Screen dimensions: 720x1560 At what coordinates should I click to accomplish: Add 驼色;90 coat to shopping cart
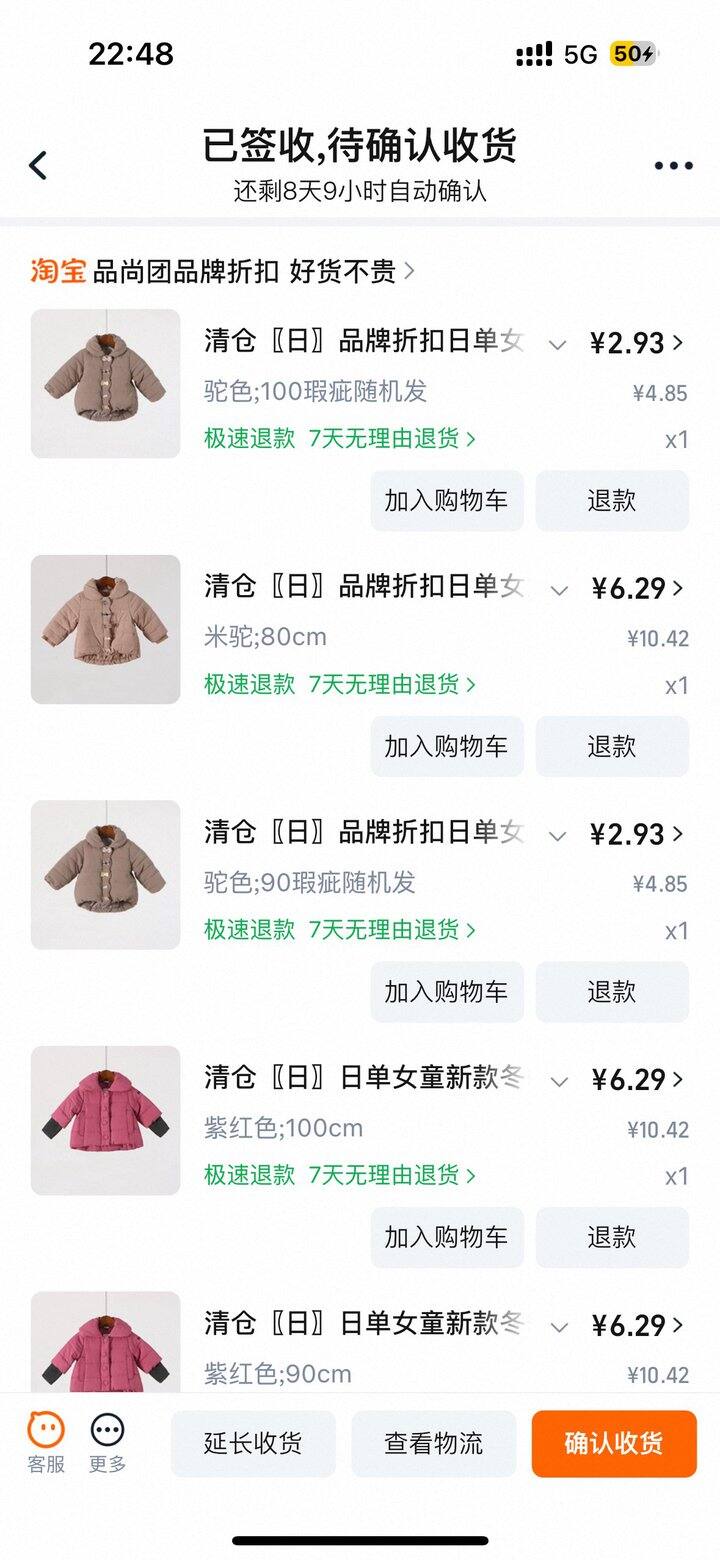[x=446, y=992]
